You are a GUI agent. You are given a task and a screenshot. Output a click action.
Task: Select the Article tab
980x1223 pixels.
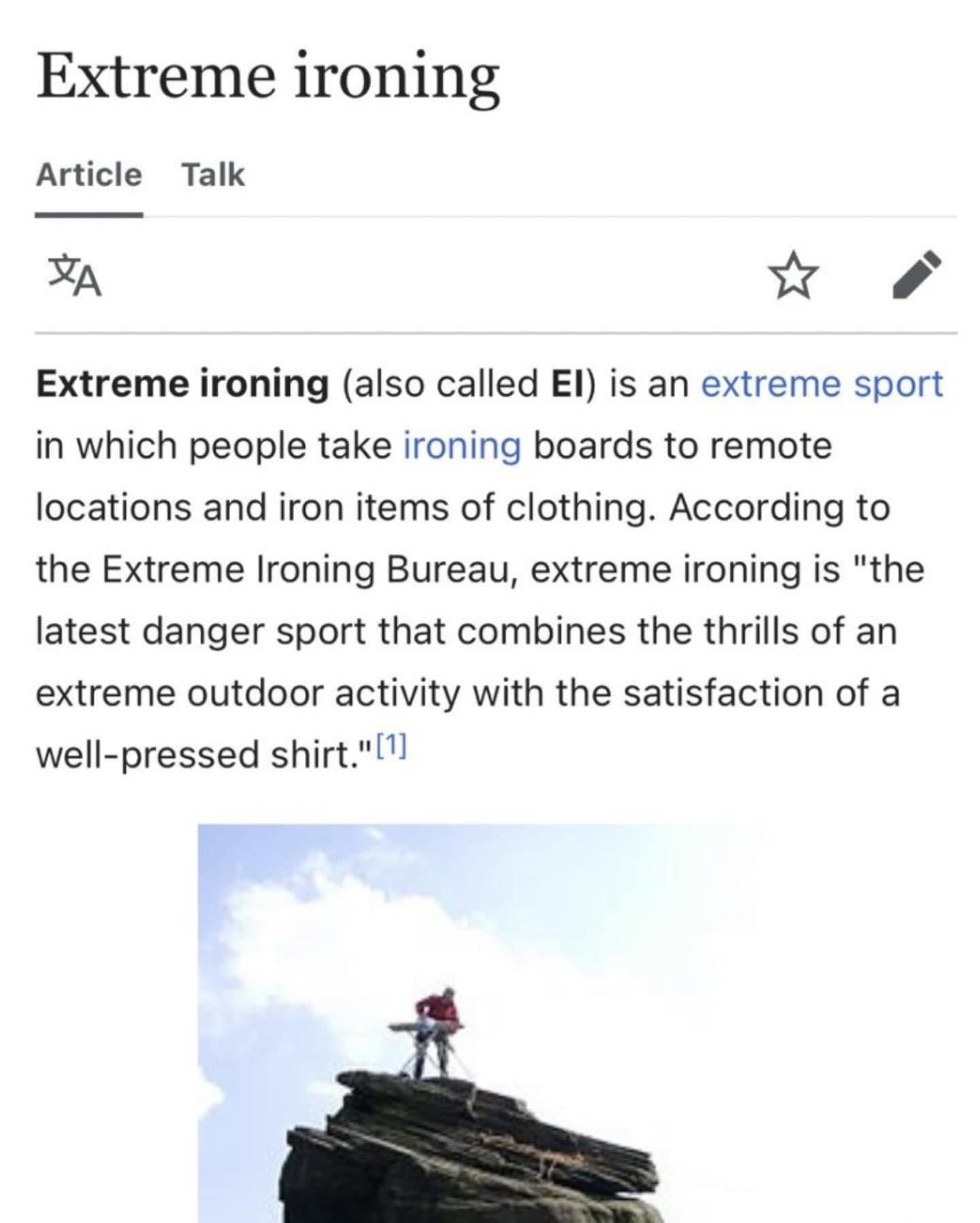[89, 175]
